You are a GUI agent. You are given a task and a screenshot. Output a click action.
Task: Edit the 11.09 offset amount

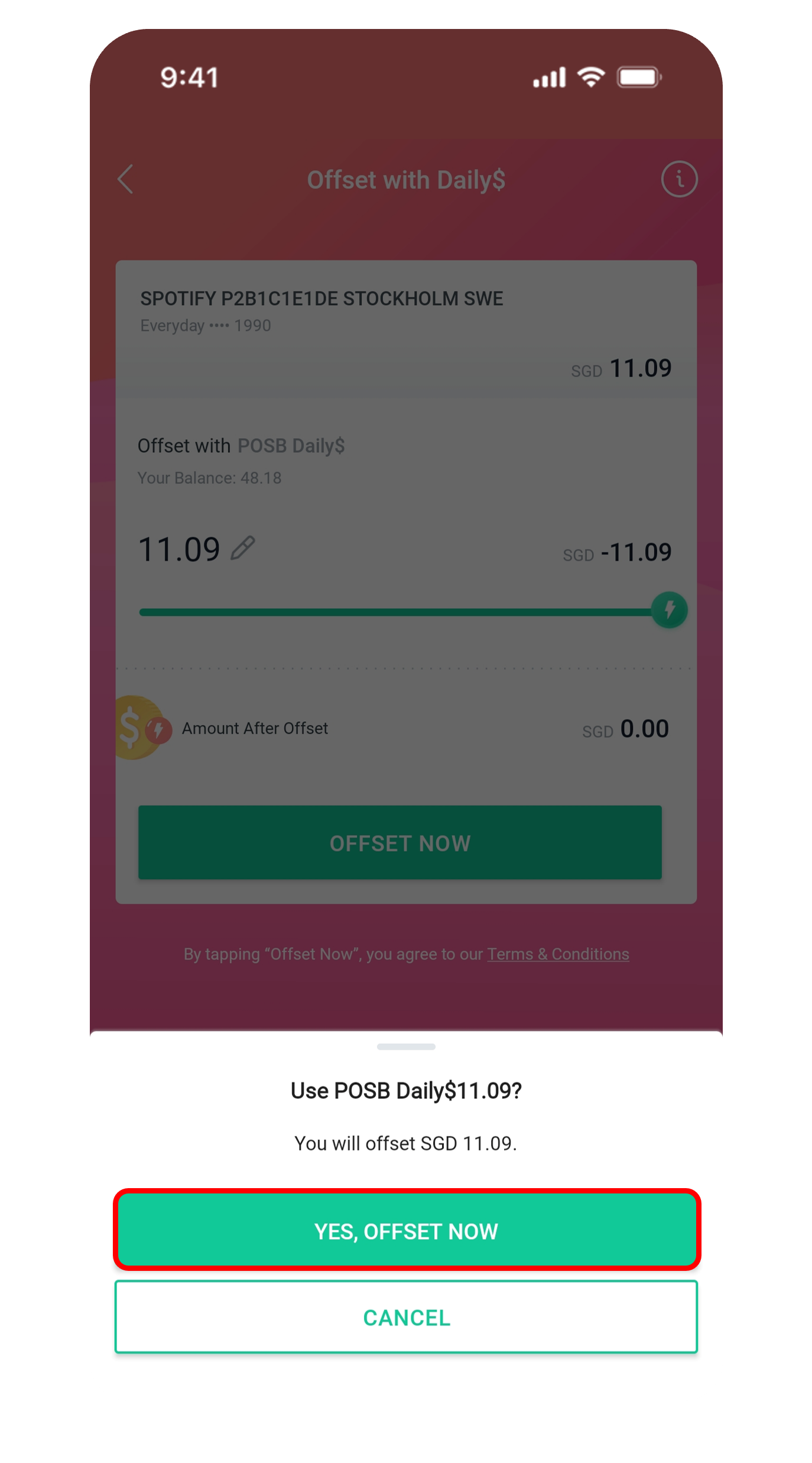point(242,548)
